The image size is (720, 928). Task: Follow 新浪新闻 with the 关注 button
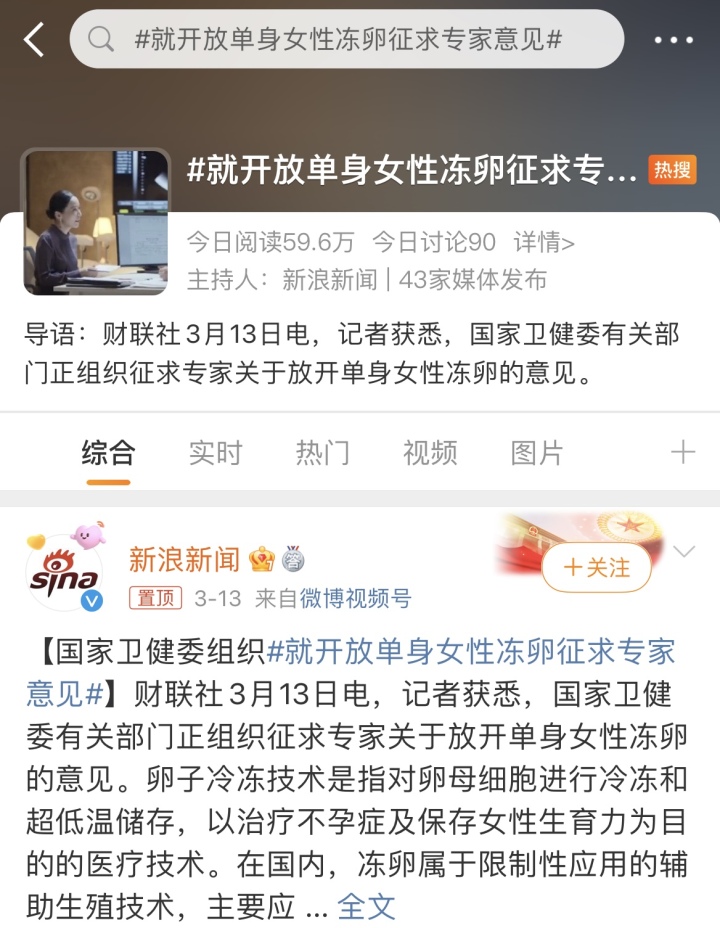597,568
